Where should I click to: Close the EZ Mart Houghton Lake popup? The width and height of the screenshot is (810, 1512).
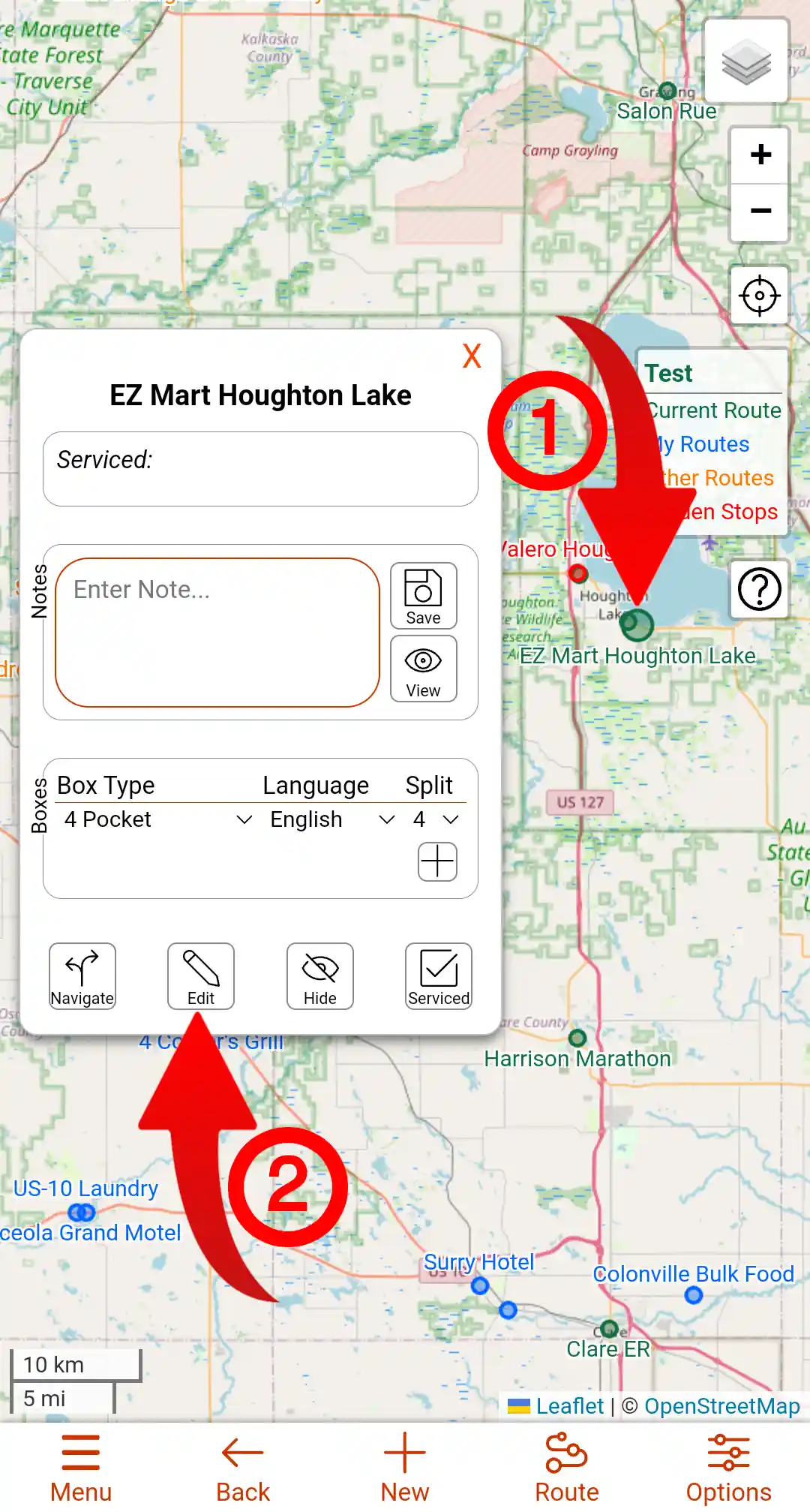(x=471, y=356)
